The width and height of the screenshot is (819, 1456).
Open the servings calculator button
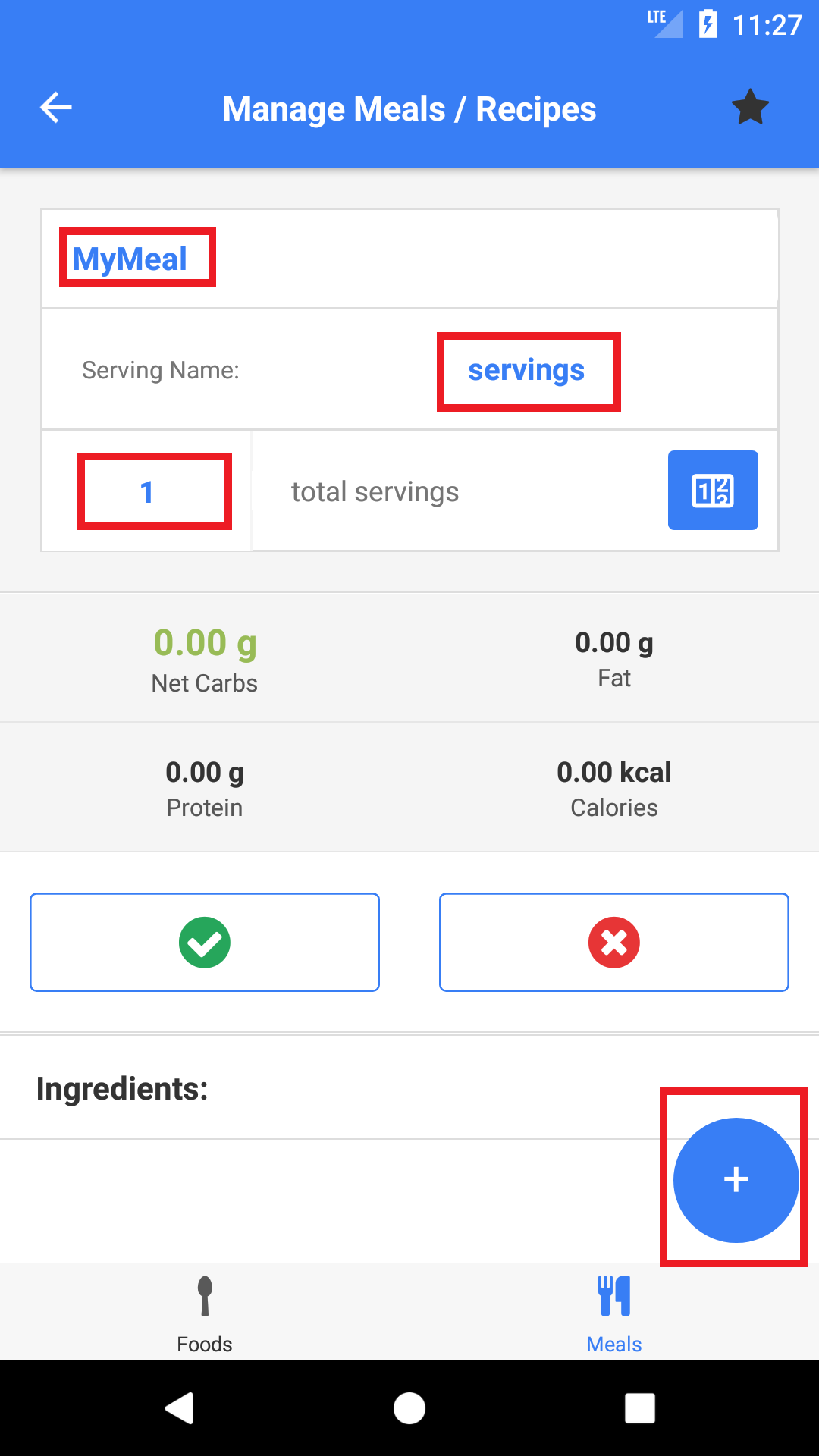coord(713,490)
